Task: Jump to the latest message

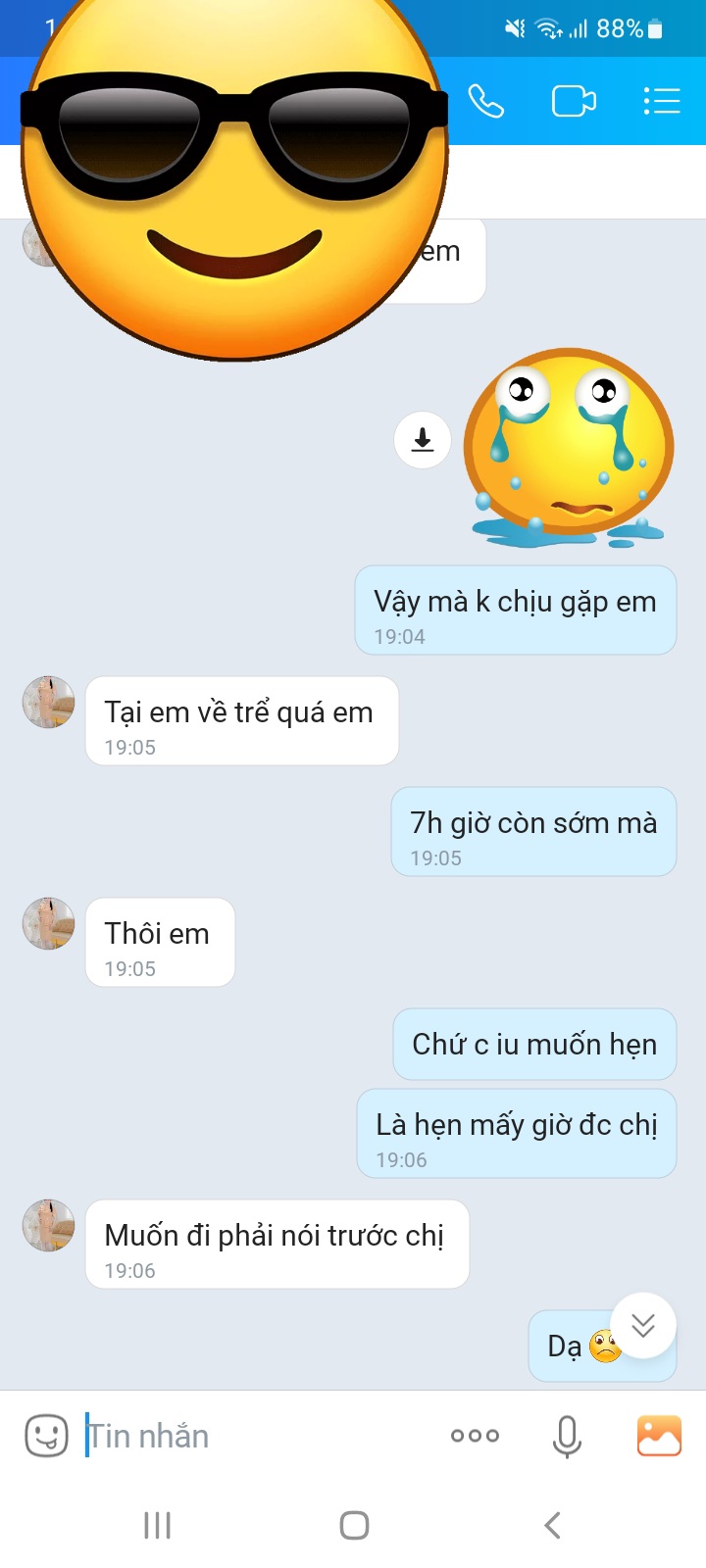Action: 643,1326
